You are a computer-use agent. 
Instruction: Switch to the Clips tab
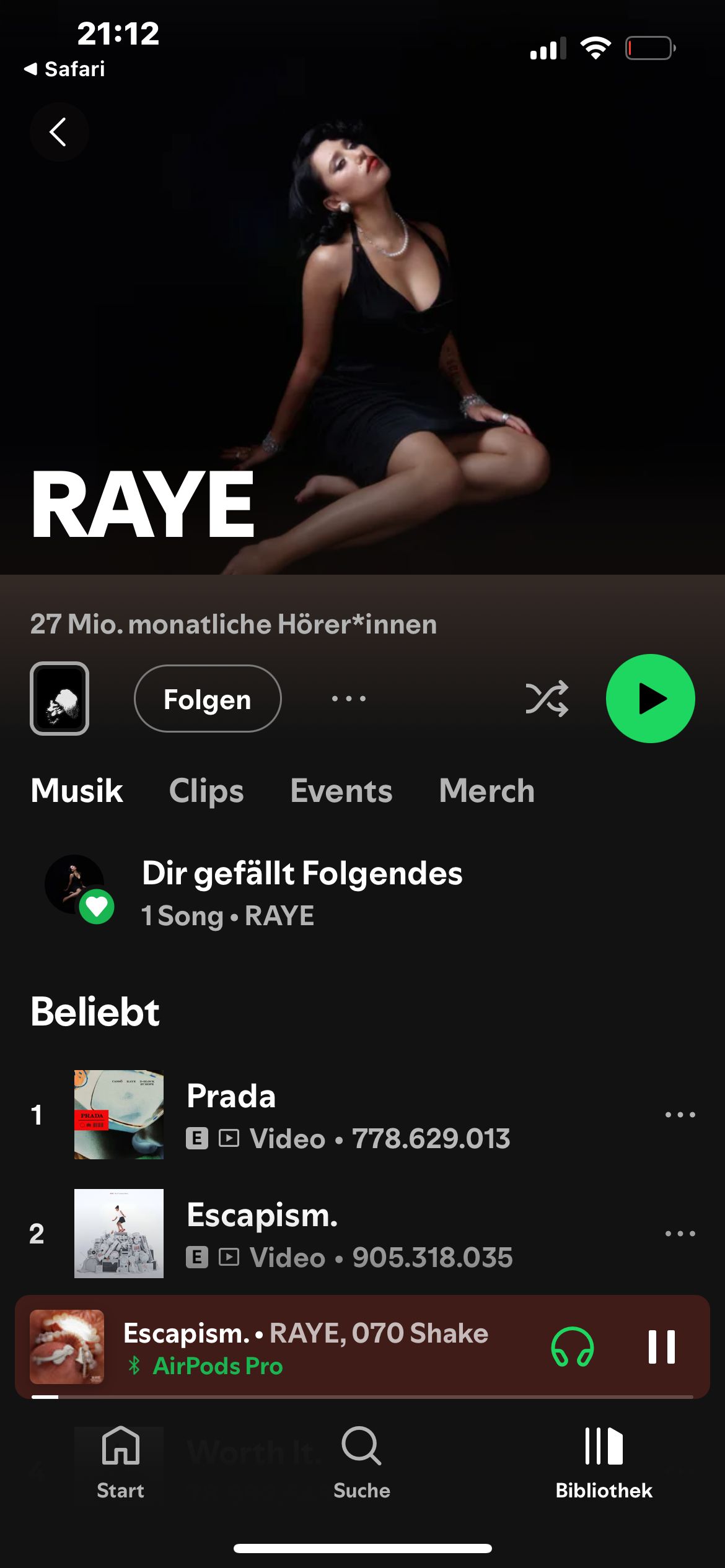click(x=206, y=791)
